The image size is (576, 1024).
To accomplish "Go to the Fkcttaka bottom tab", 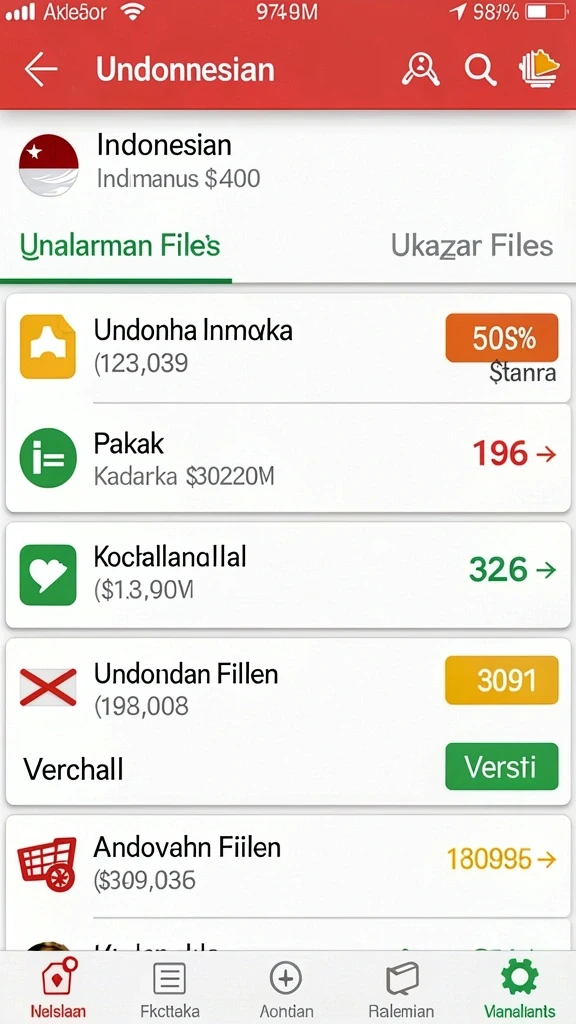I will (170, 989).
